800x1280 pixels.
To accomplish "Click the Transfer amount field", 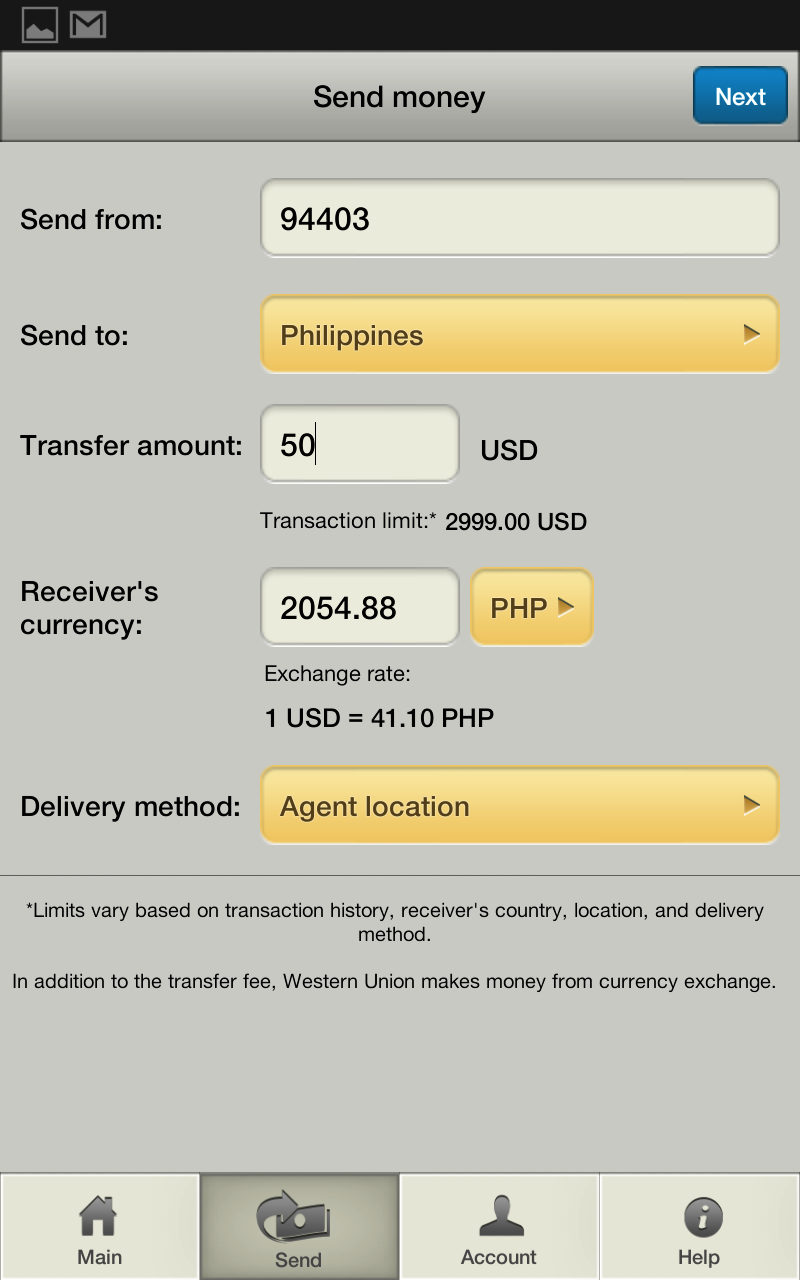I will pyautogui.click(x=359, y=443).
